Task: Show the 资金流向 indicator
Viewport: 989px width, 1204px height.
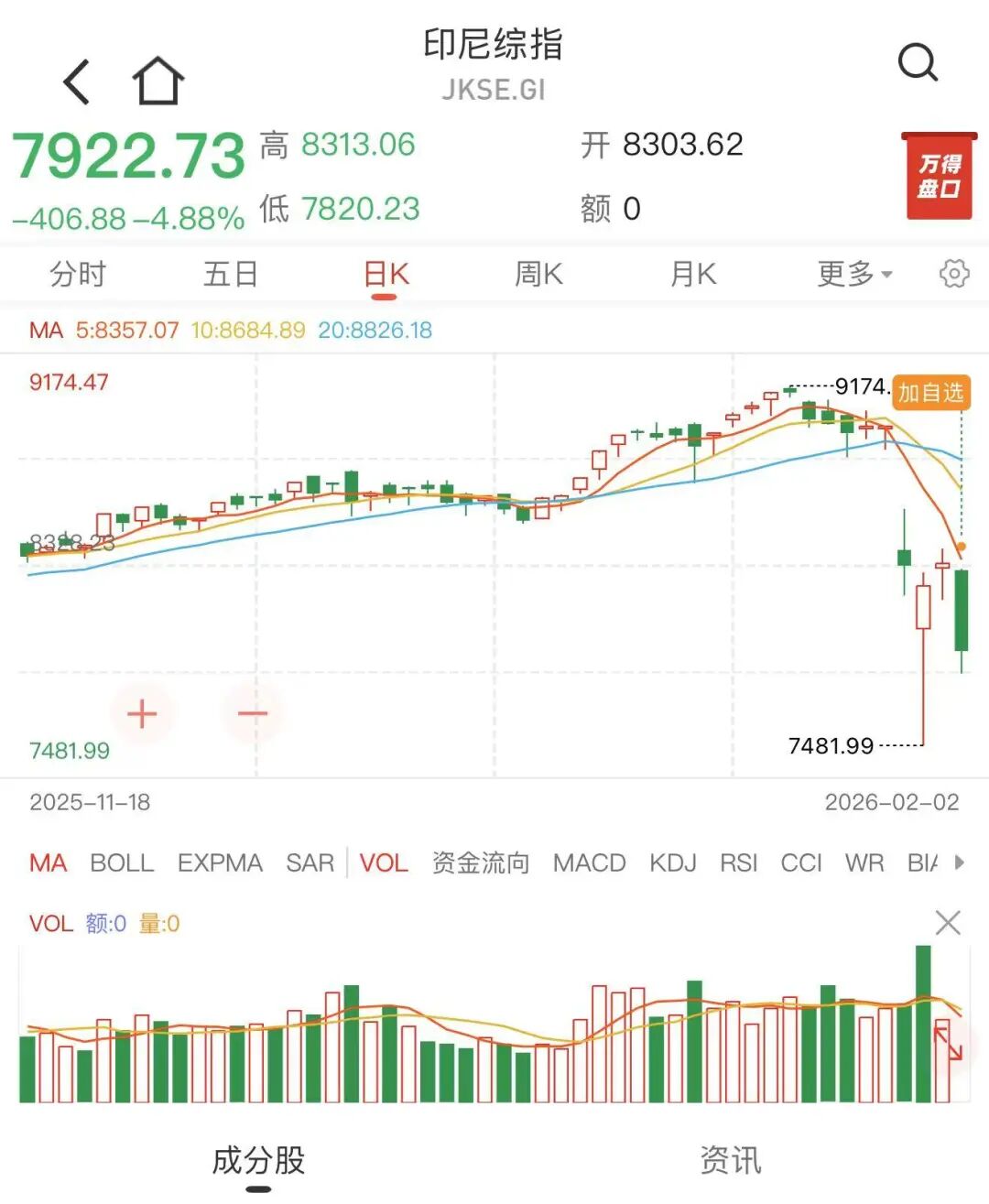Action: (481, 863)
